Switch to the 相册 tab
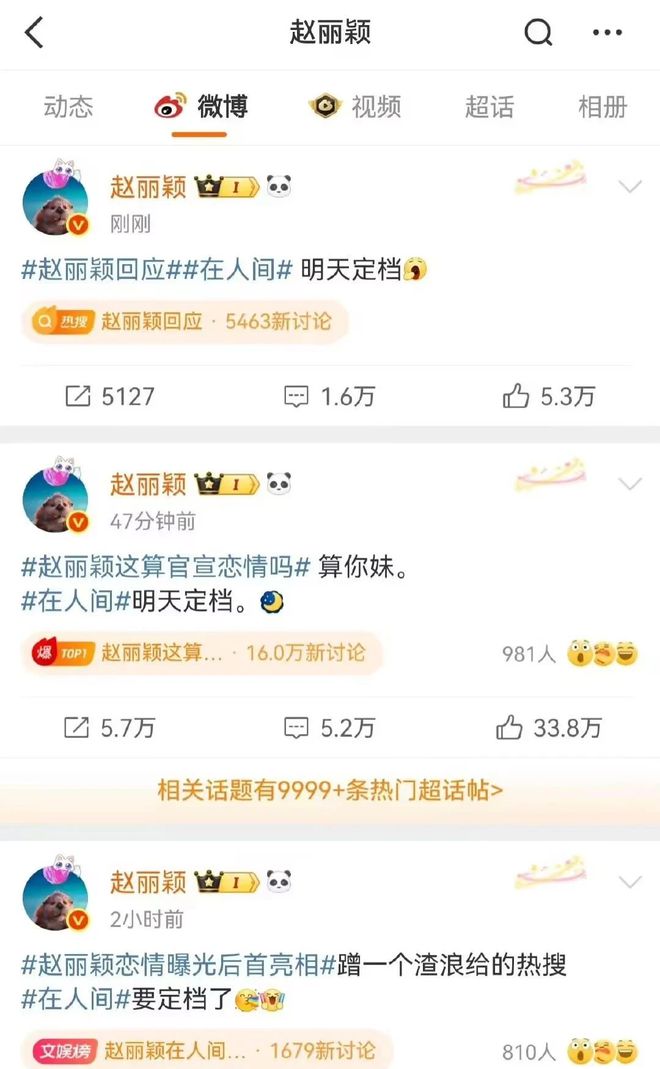The width and height of the screenshot is (660, 1069). pos(602,107)
